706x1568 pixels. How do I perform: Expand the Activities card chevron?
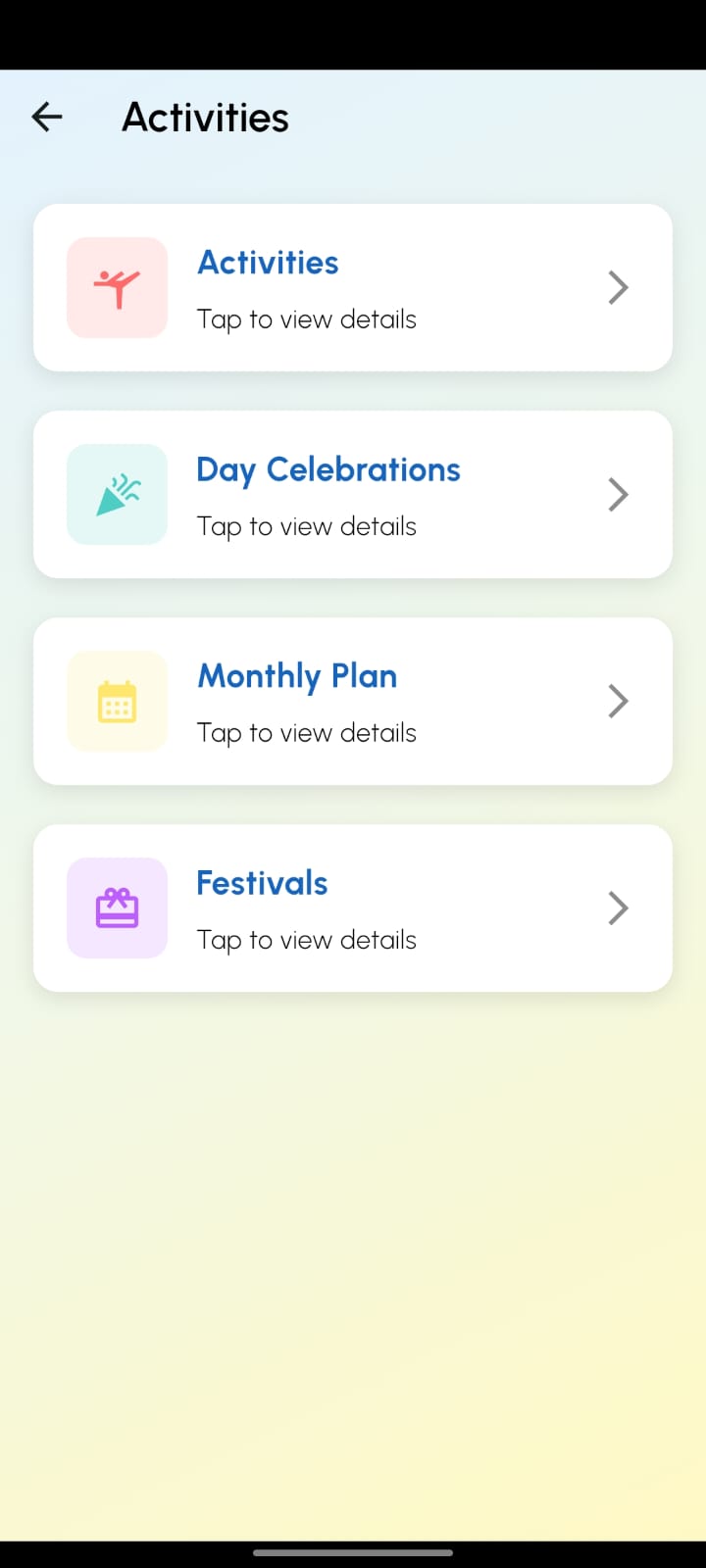pos(618,287)
